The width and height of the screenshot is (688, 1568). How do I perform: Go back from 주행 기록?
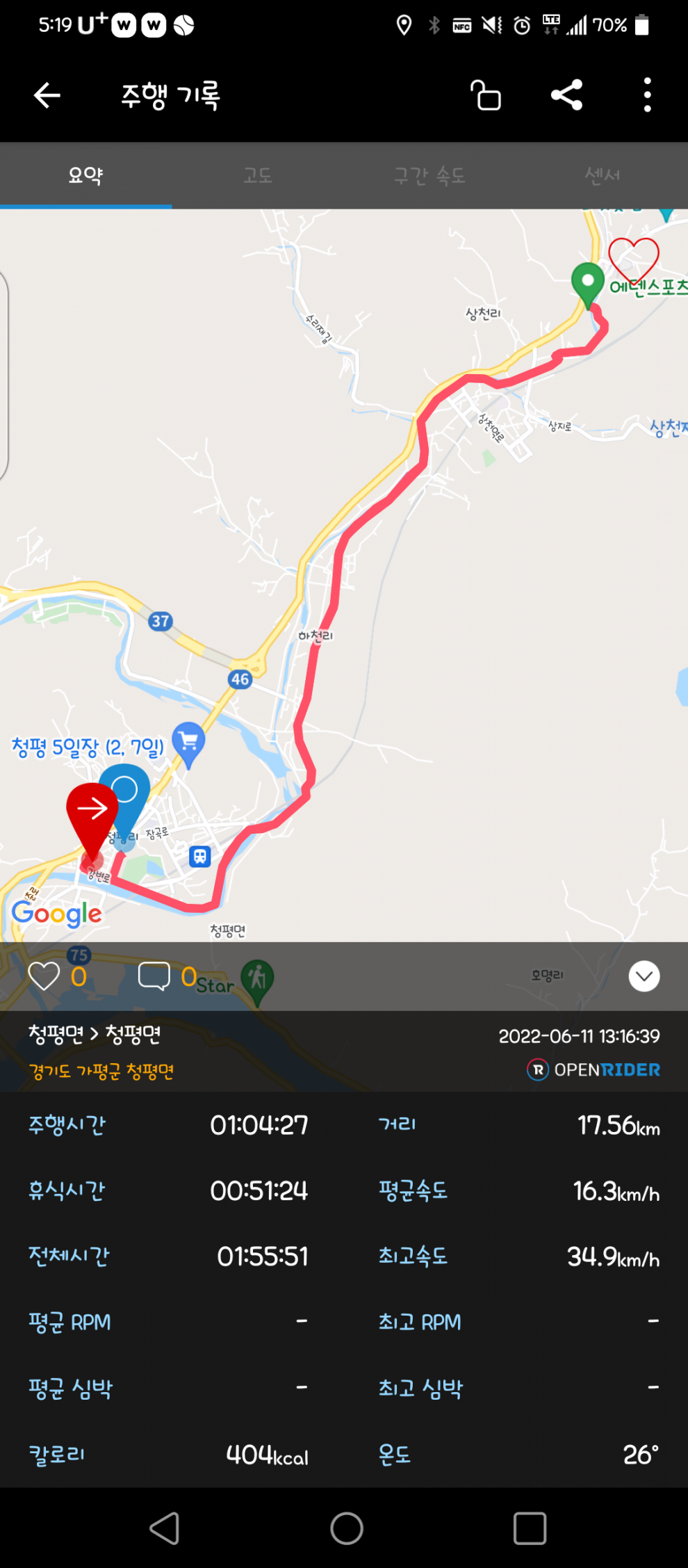(47, 95)
